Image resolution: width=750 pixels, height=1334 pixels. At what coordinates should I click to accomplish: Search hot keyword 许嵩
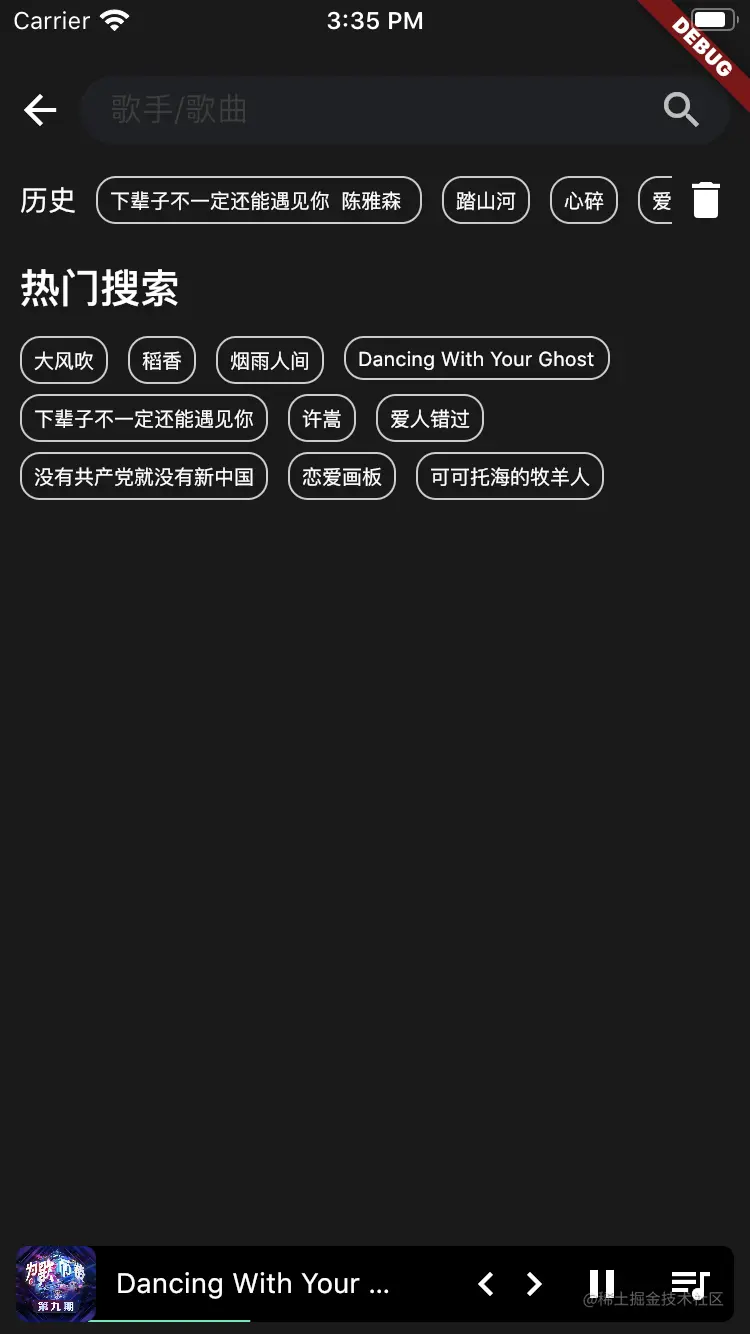(x=322, y=418)
